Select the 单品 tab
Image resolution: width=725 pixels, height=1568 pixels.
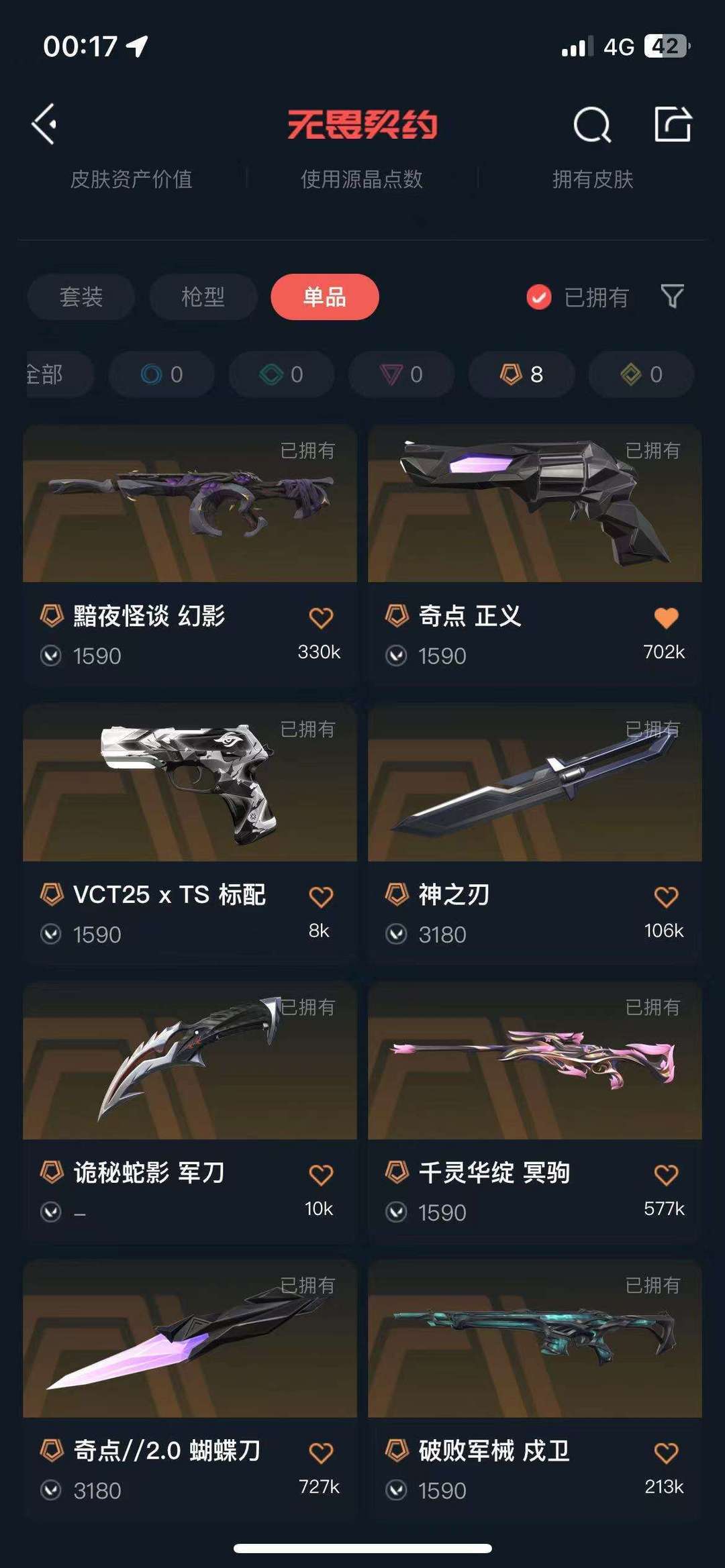(x=325, y=297)
